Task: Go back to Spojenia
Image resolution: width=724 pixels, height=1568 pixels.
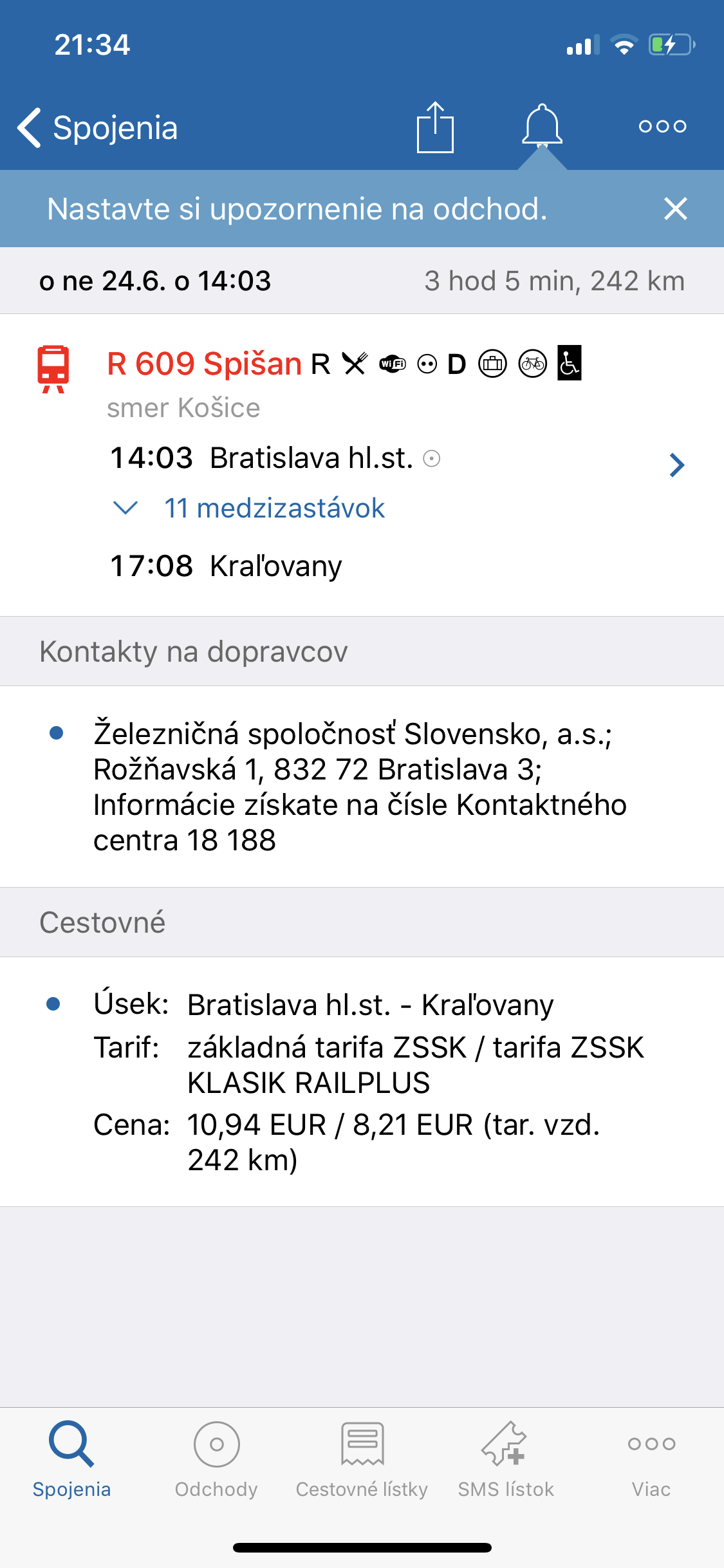Action: coord(97,127)
